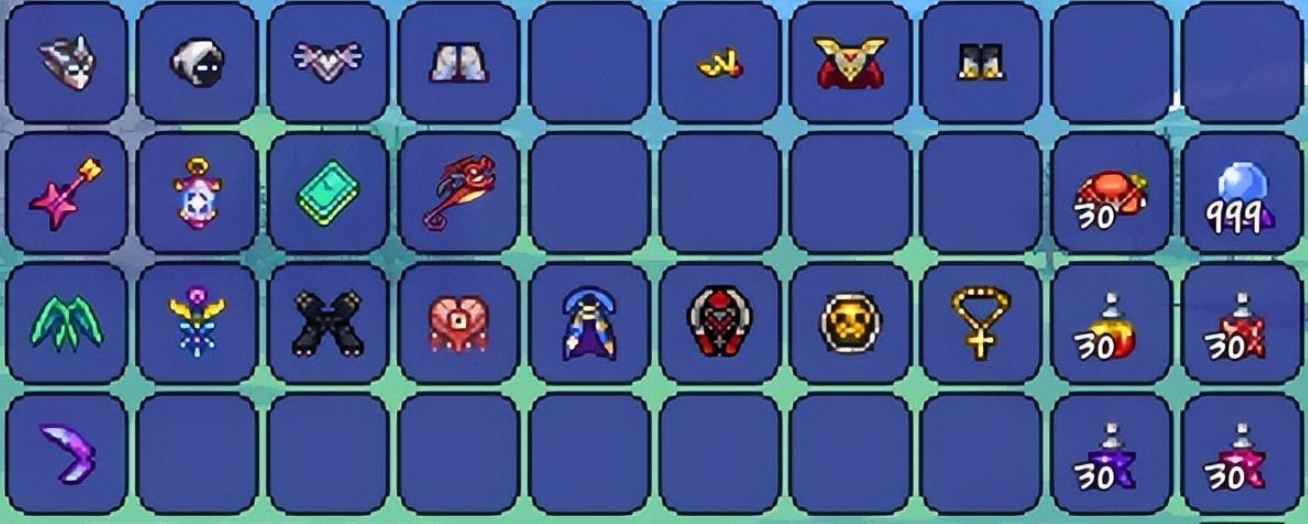Select the gold cross necklace
Viewport: 1308px width, 524px height.
981,321
